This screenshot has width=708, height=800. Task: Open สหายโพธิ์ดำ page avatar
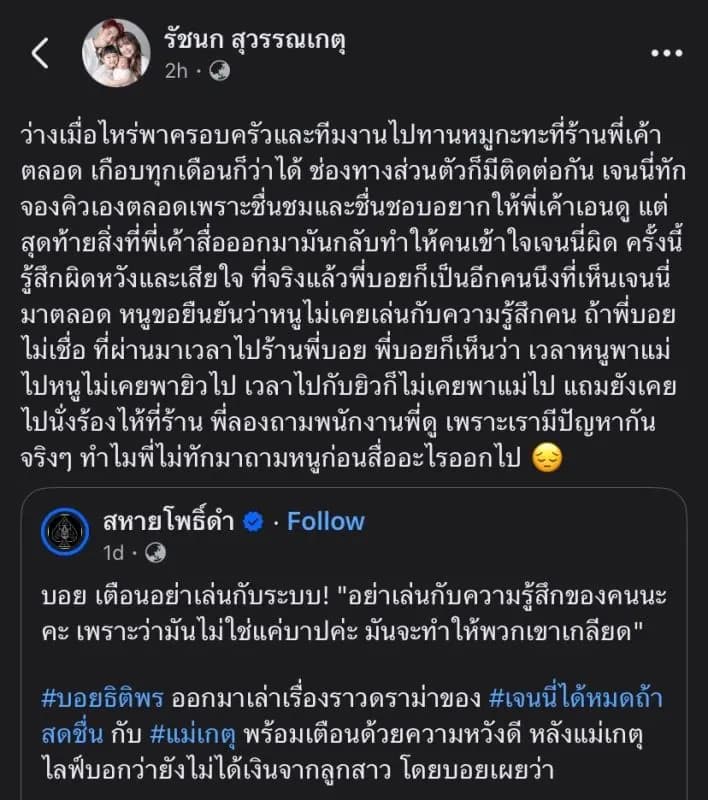65,531
